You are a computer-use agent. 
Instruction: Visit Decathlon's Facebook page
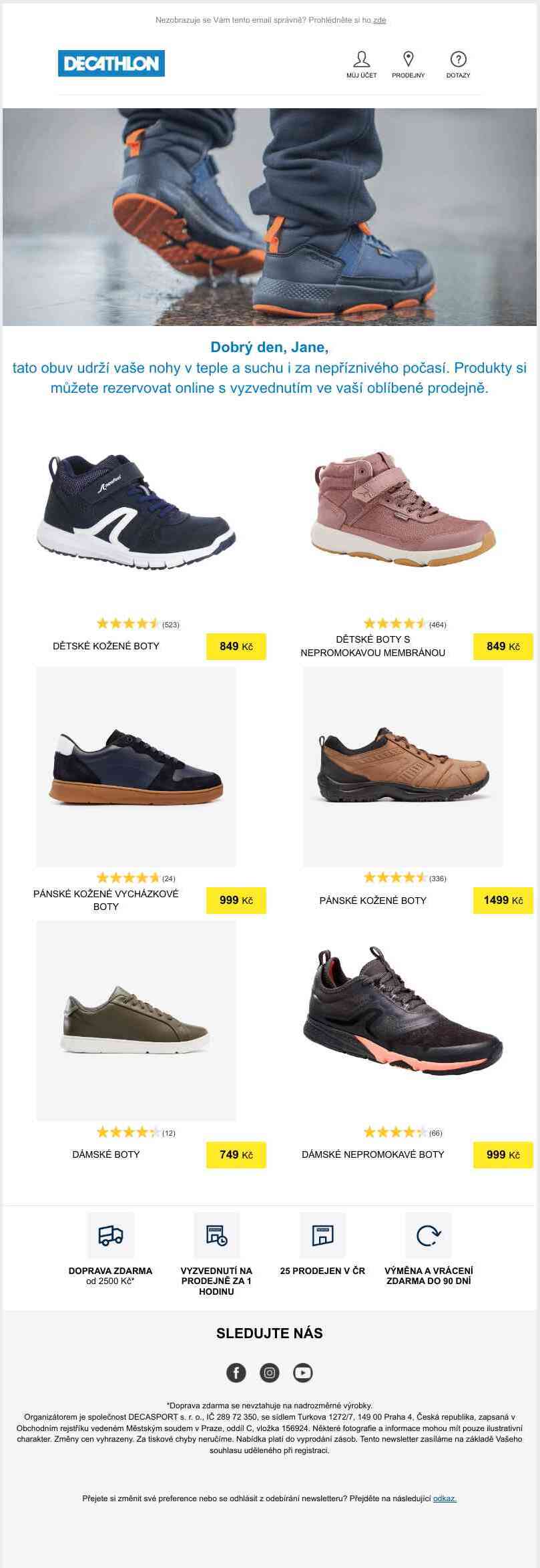point(236,1372)
